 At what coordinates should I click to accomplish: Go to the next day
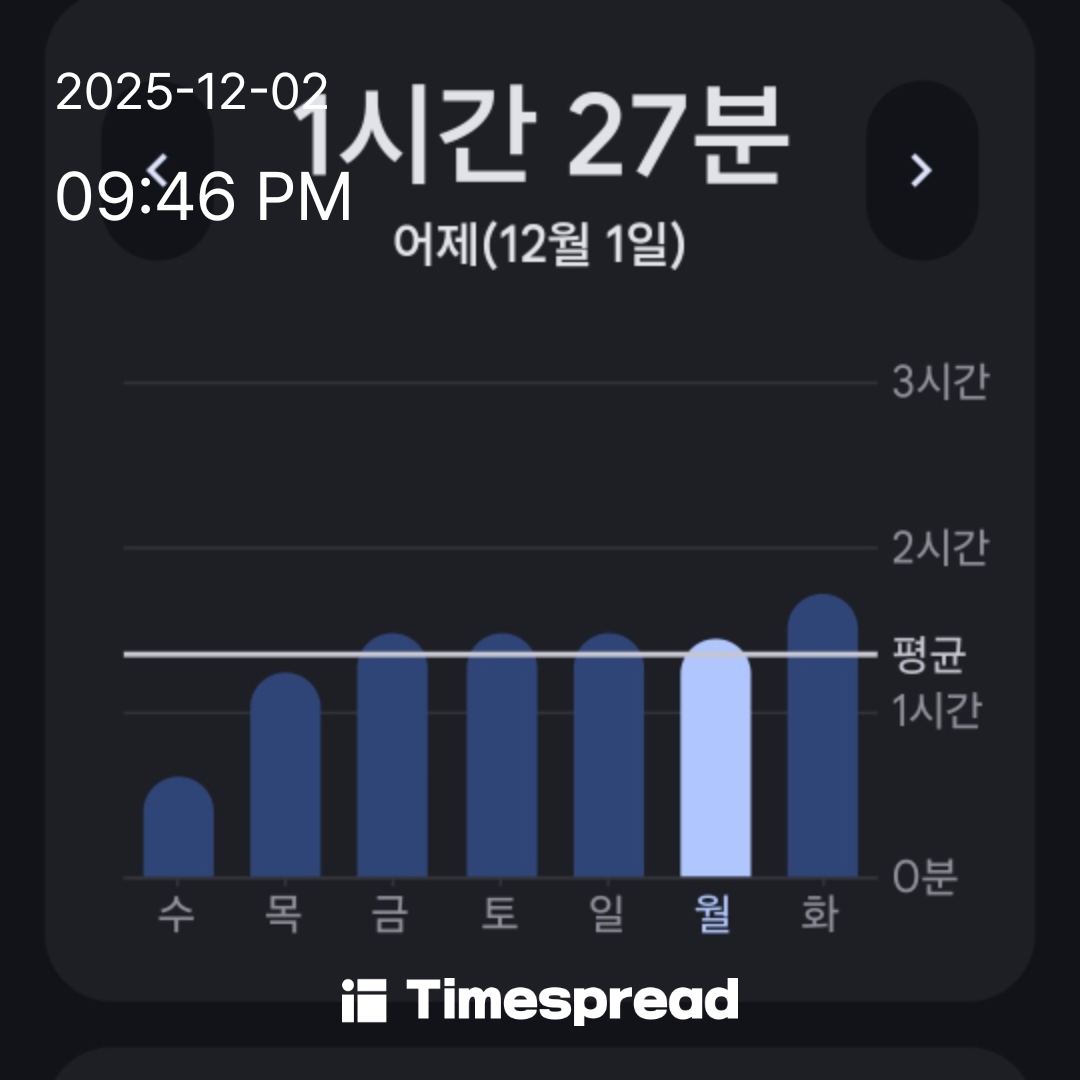click(921, 170)
